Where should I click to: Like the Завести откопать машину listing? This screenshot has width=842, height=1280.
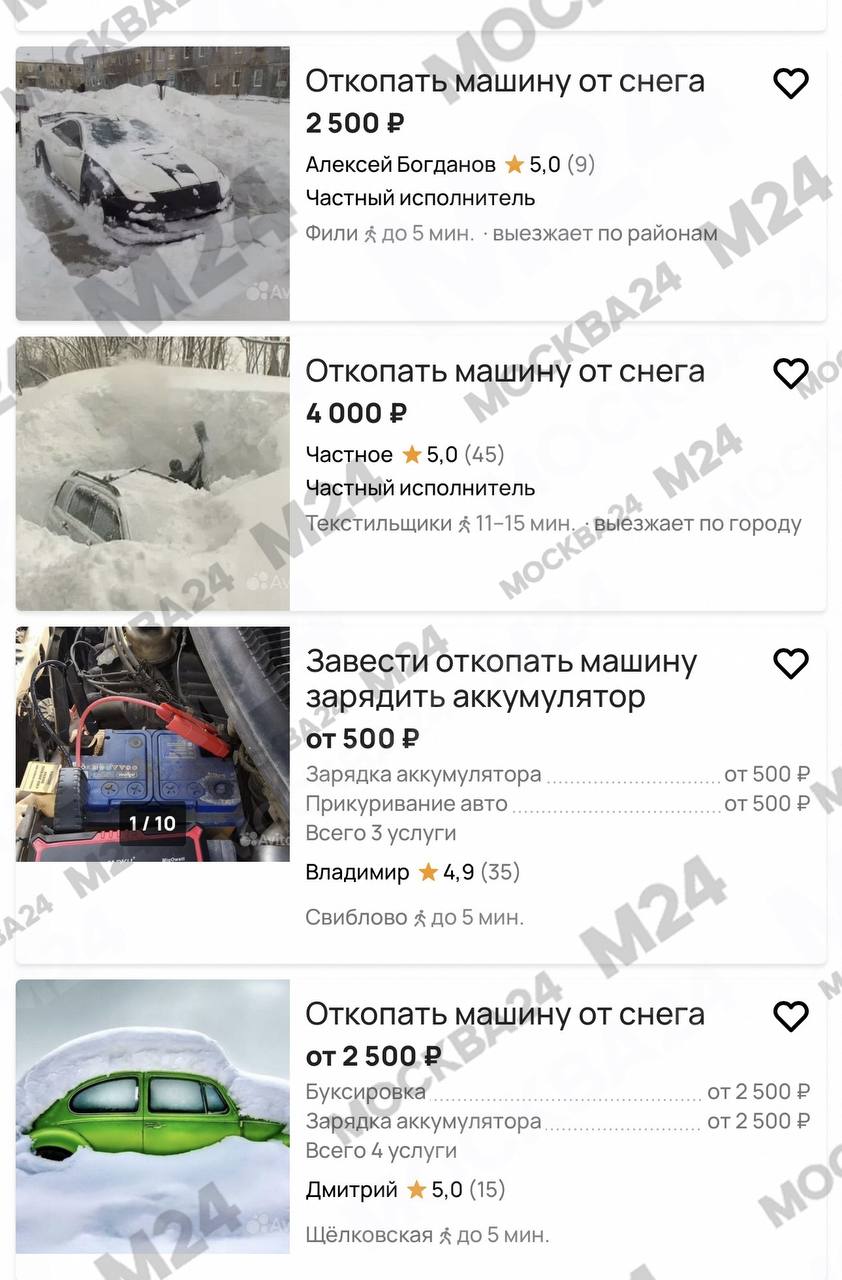[x=790, y=664]
